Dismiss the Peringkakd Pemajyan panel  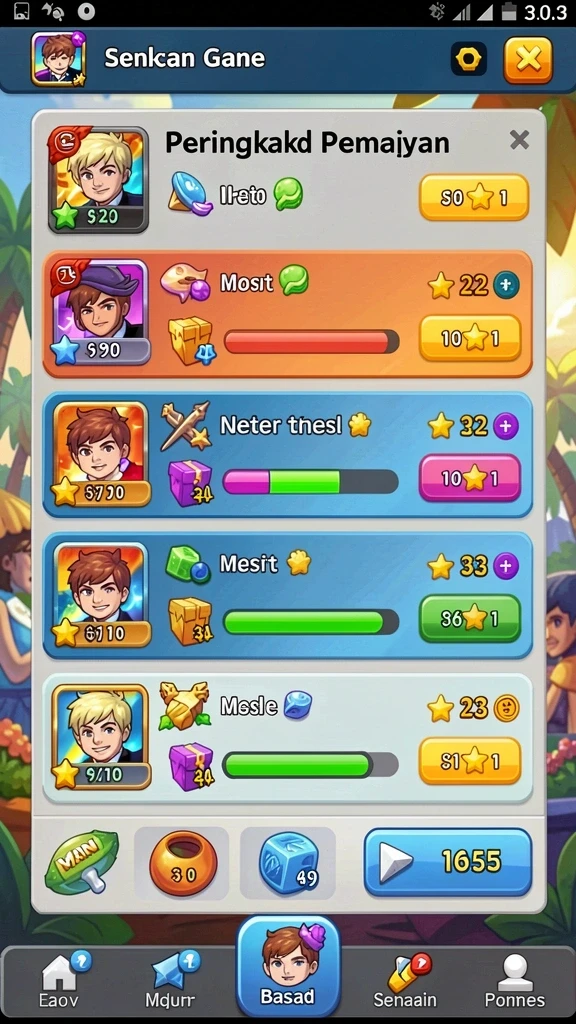519,139
